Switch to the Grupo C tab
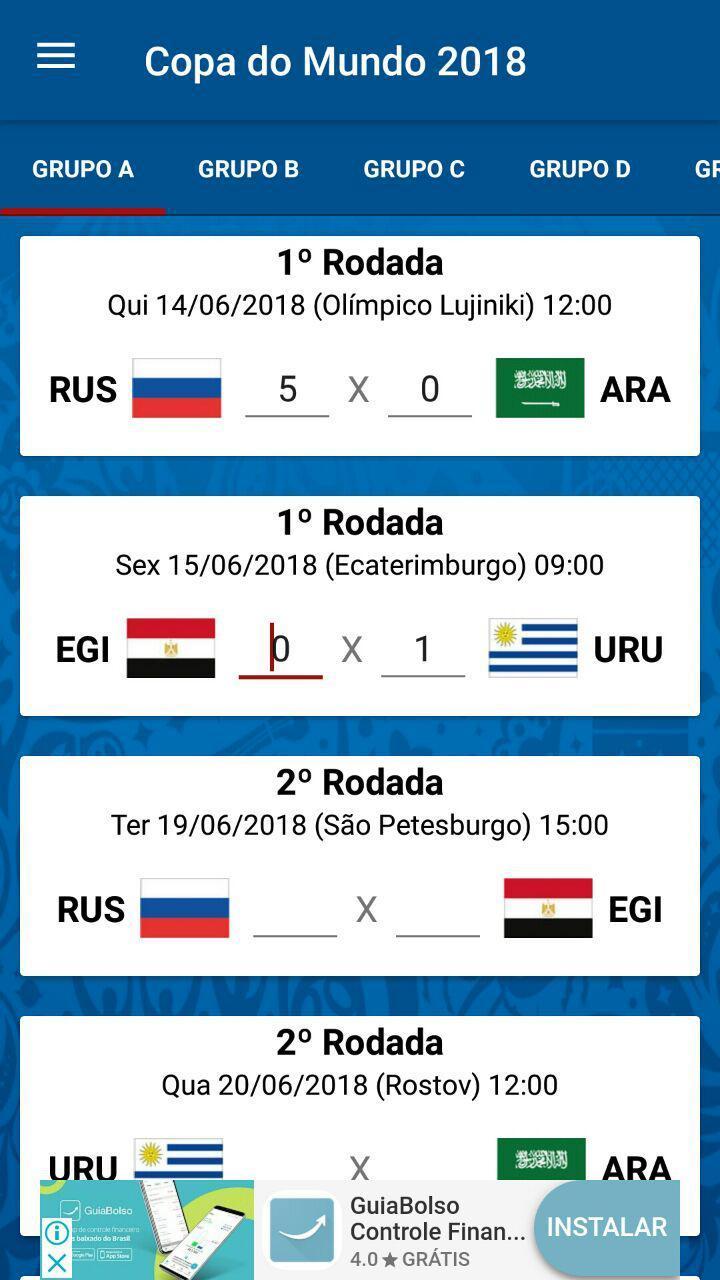This screenshot has width=720, height=1280. 414,169
